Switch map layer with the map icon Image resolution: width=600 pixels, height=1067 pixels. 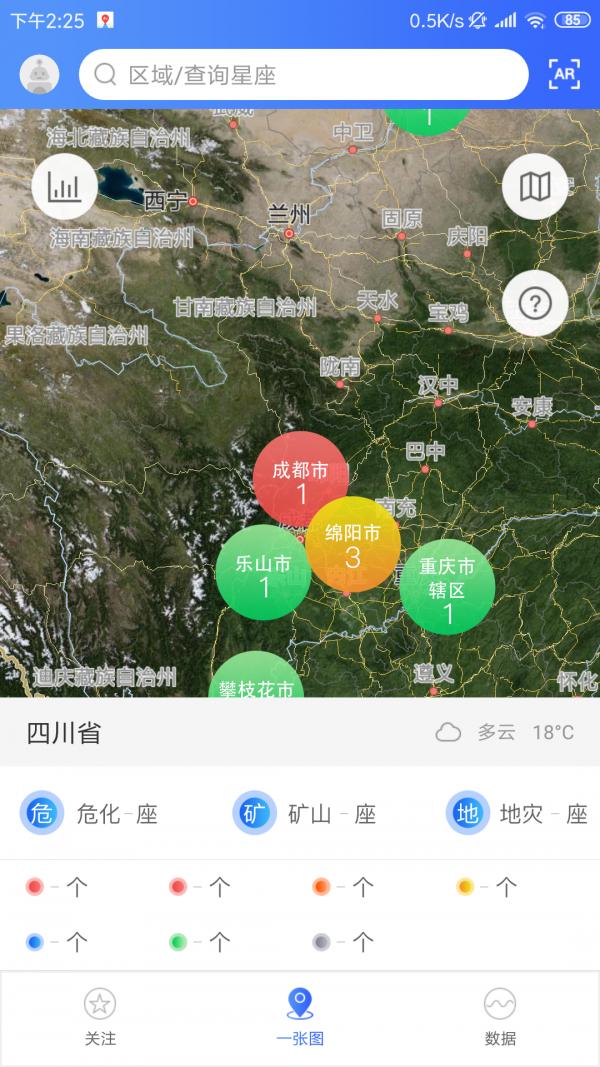[535, 186]
